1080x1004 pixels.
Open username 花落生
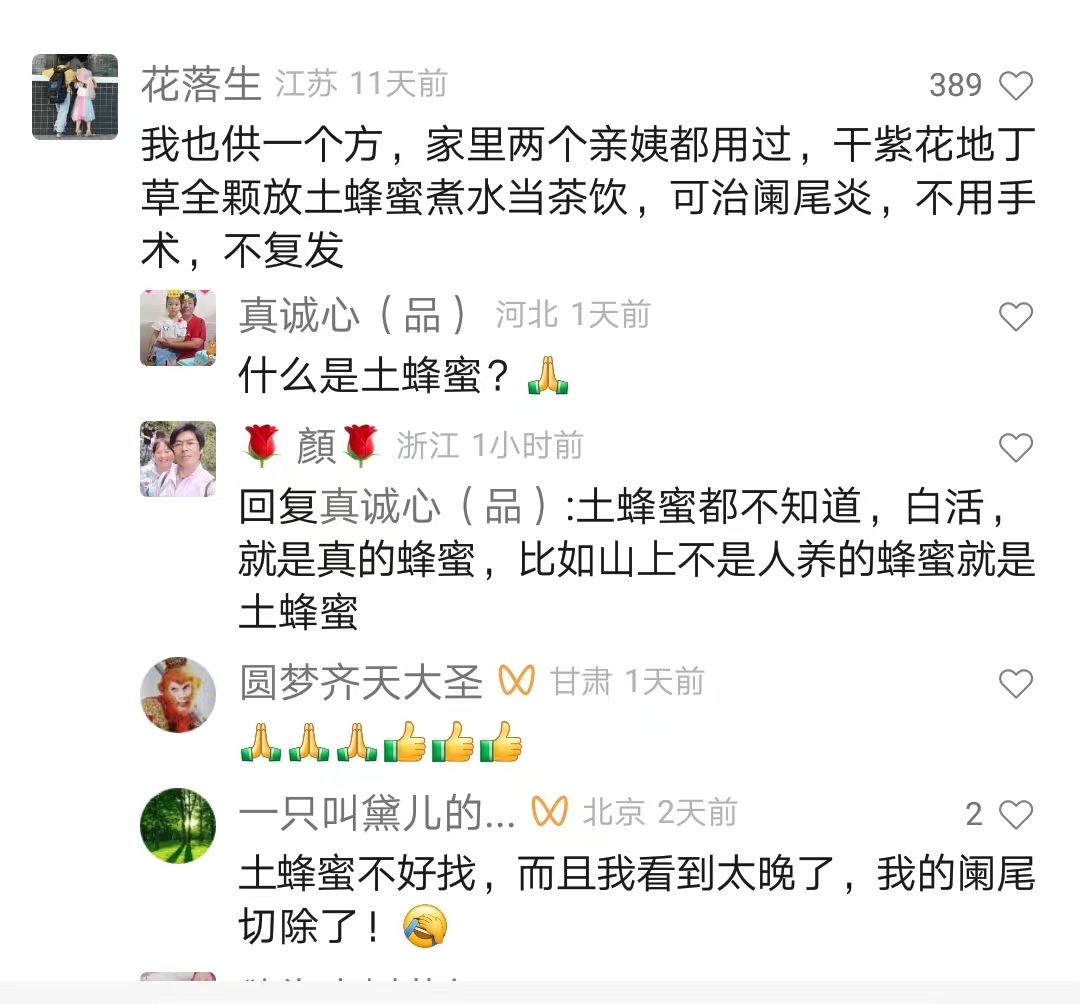[200, 85]
